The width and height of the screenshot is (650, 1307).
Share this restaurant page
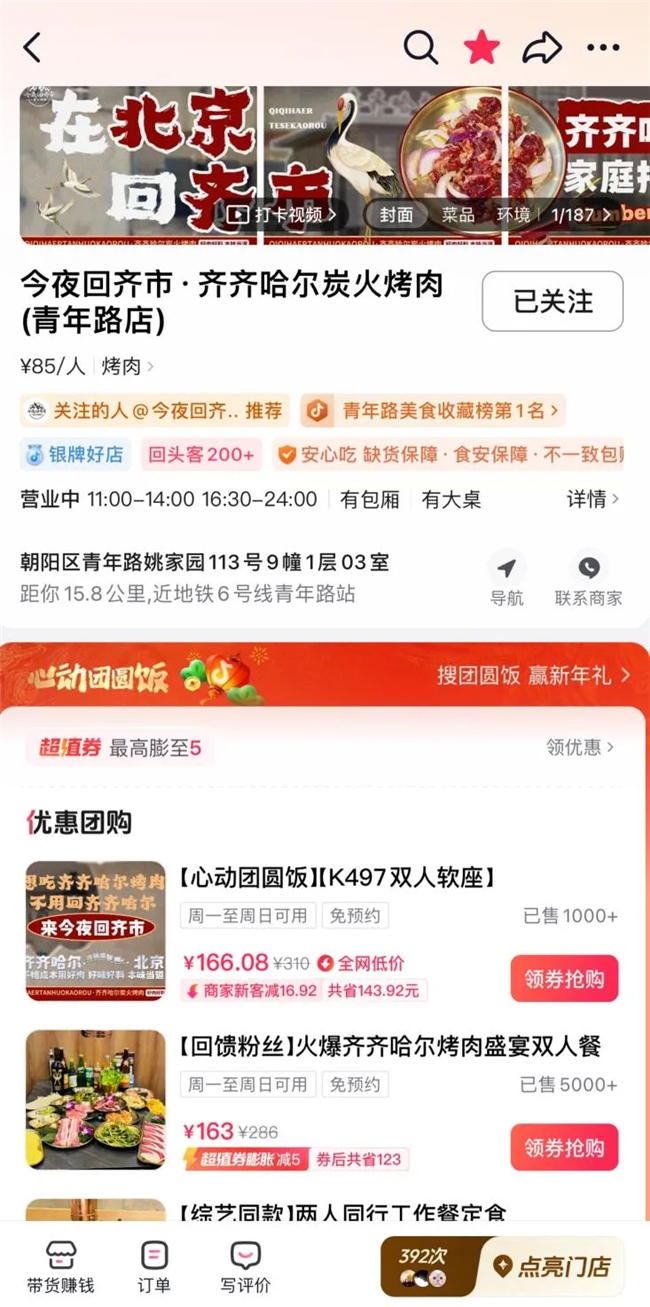[x=542, y=47]
